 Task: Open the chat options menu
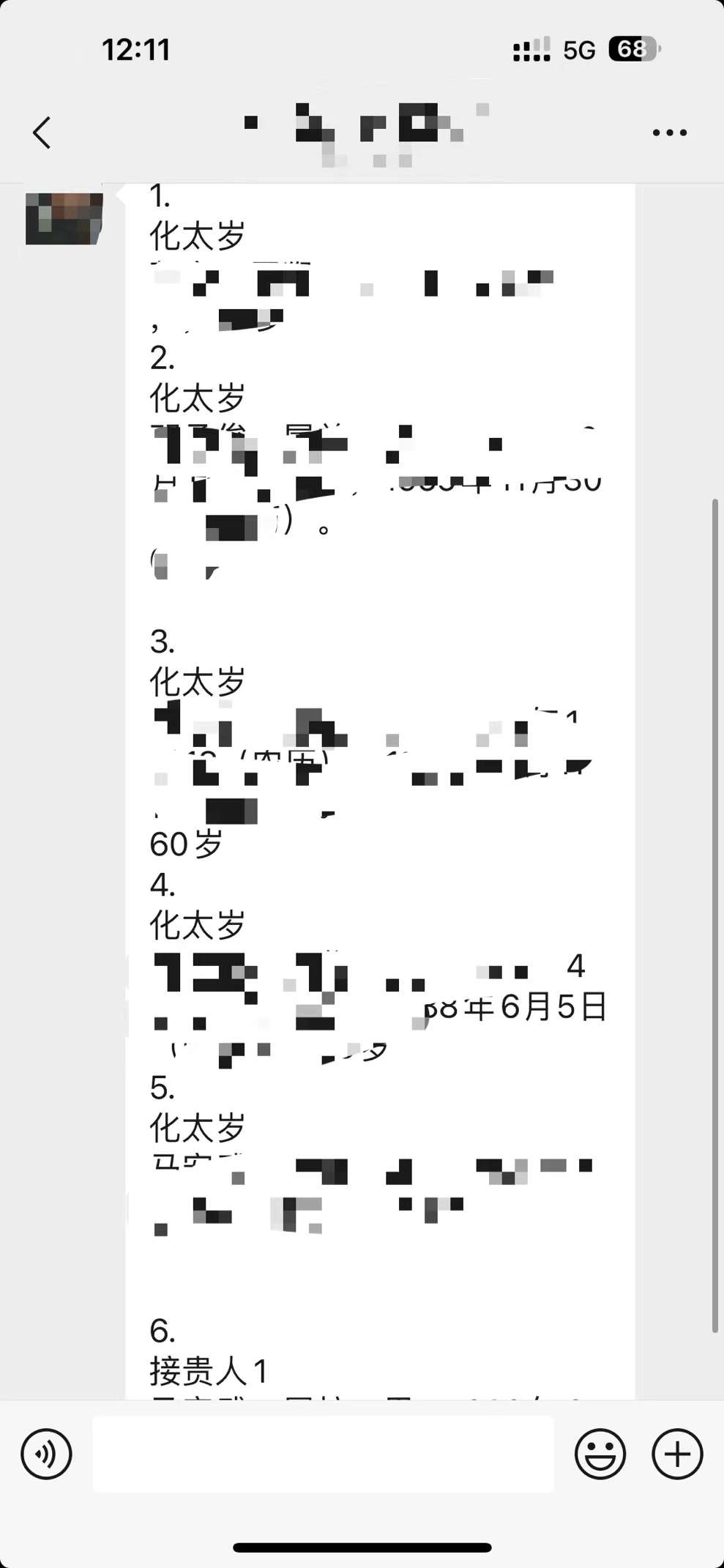tap(669, 133)
